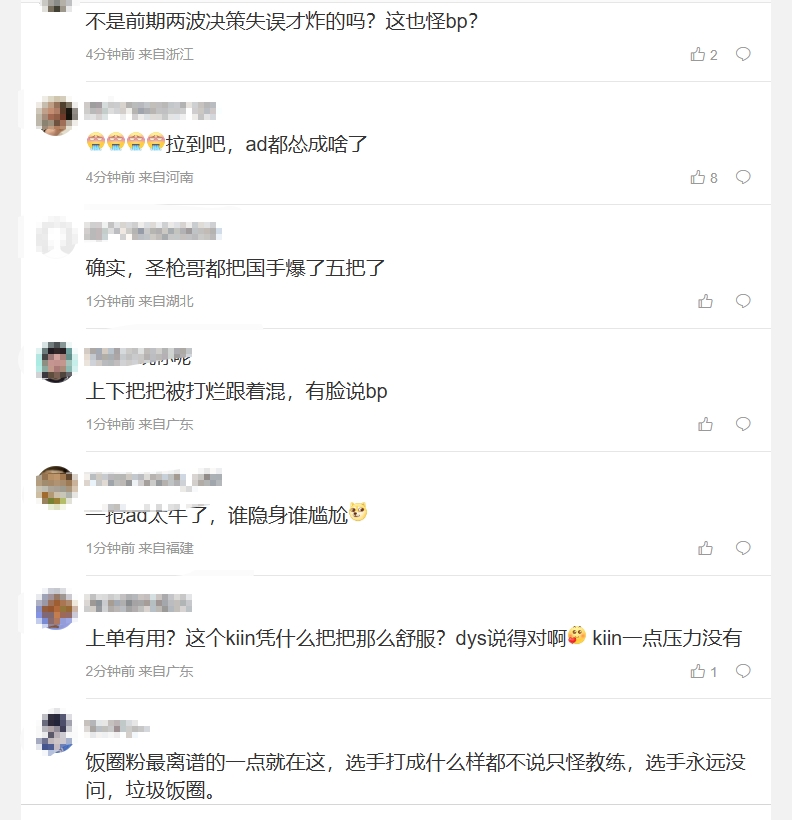Reply to the comment '谁隐身谁尴尬'

[743, 548]
